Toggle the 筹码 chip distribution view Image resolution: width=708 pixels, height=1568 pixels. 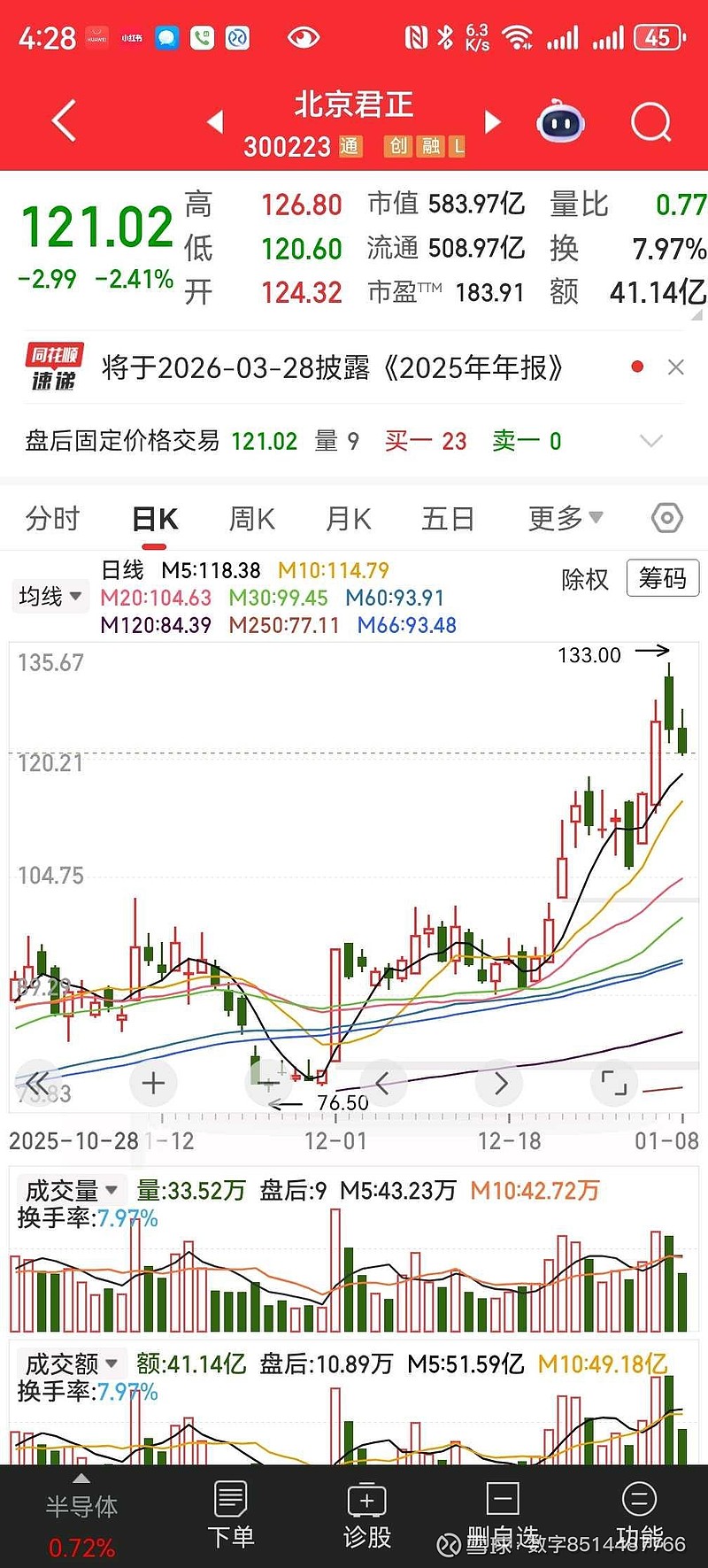pos(663,577)
